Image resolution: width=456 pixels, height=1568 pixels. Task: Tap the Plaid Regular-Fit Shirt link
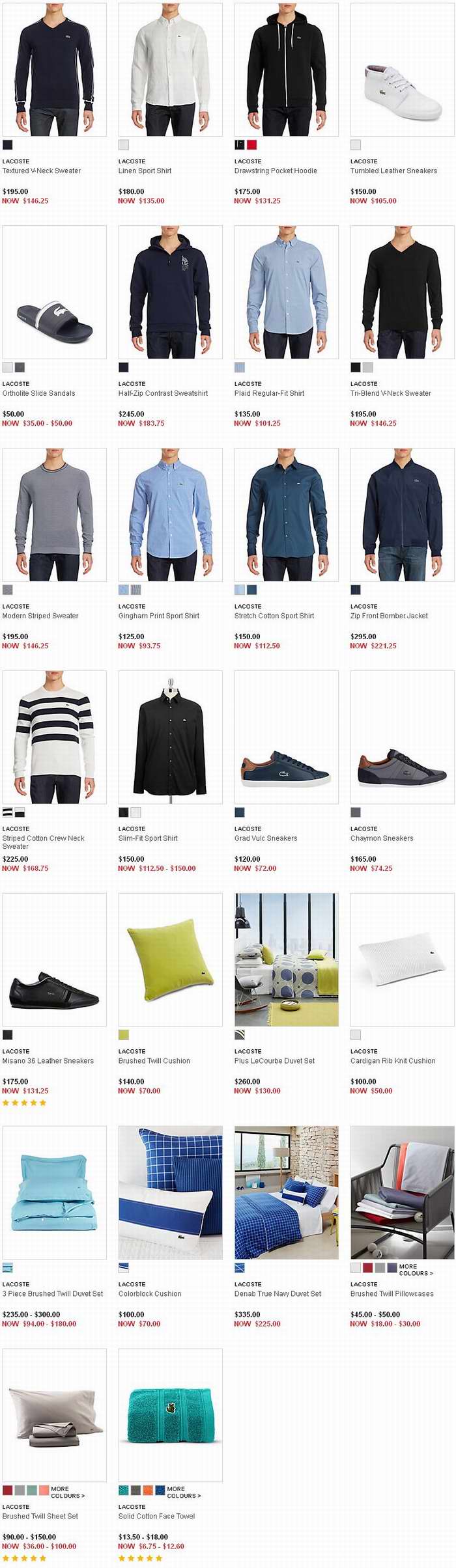click(x=269, y=393)
